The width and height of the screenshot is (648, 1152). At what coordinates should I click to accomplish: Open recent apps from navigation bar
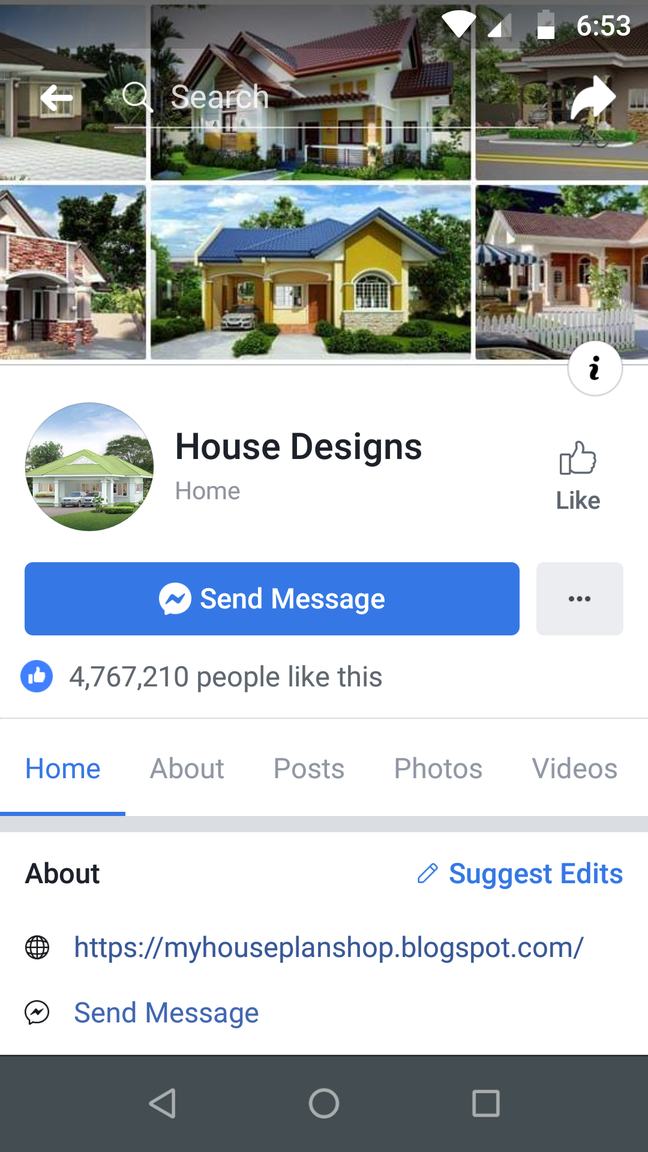pyautogui.click(x=486, y=1103)
